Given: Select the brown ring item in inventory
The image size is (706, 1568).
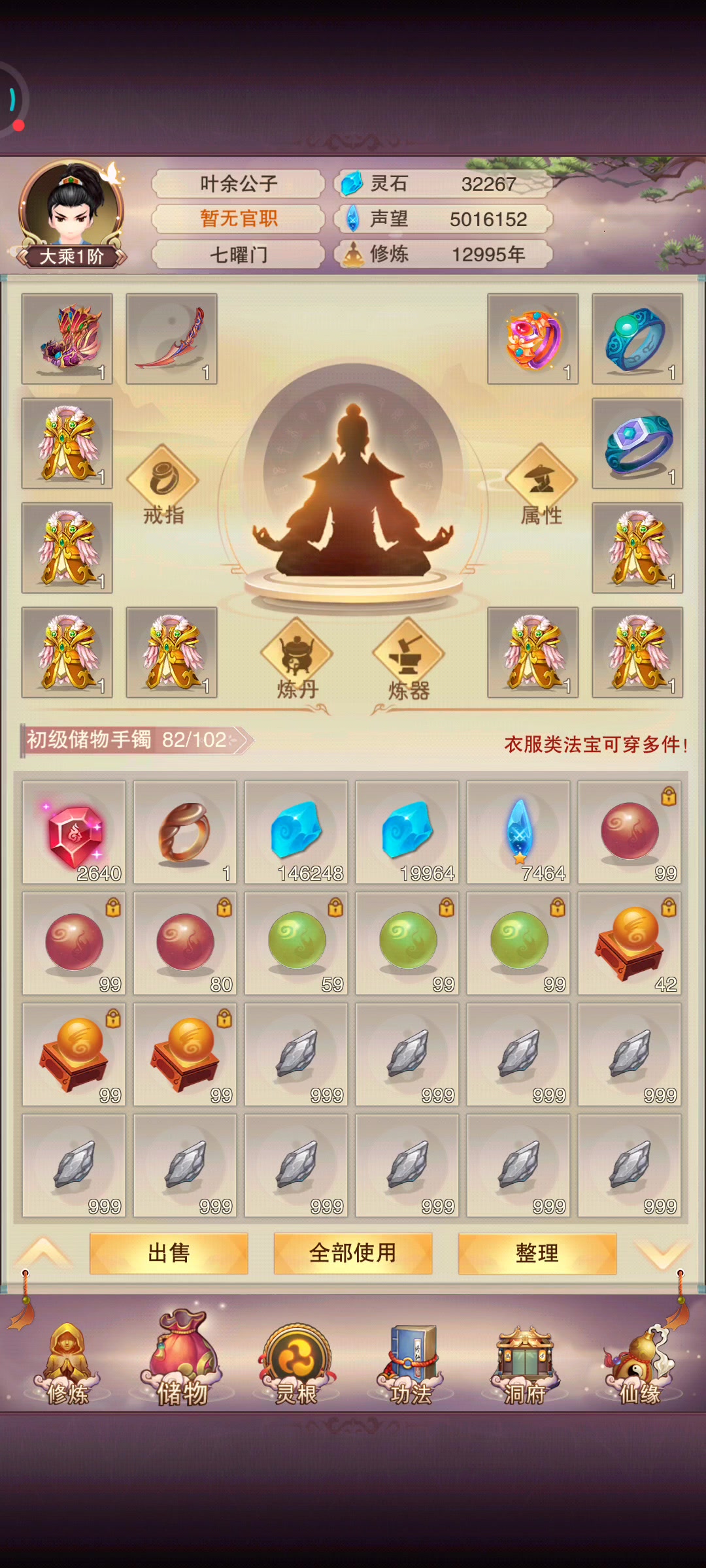Looking at the screenshot, I should tap(185, 832).
